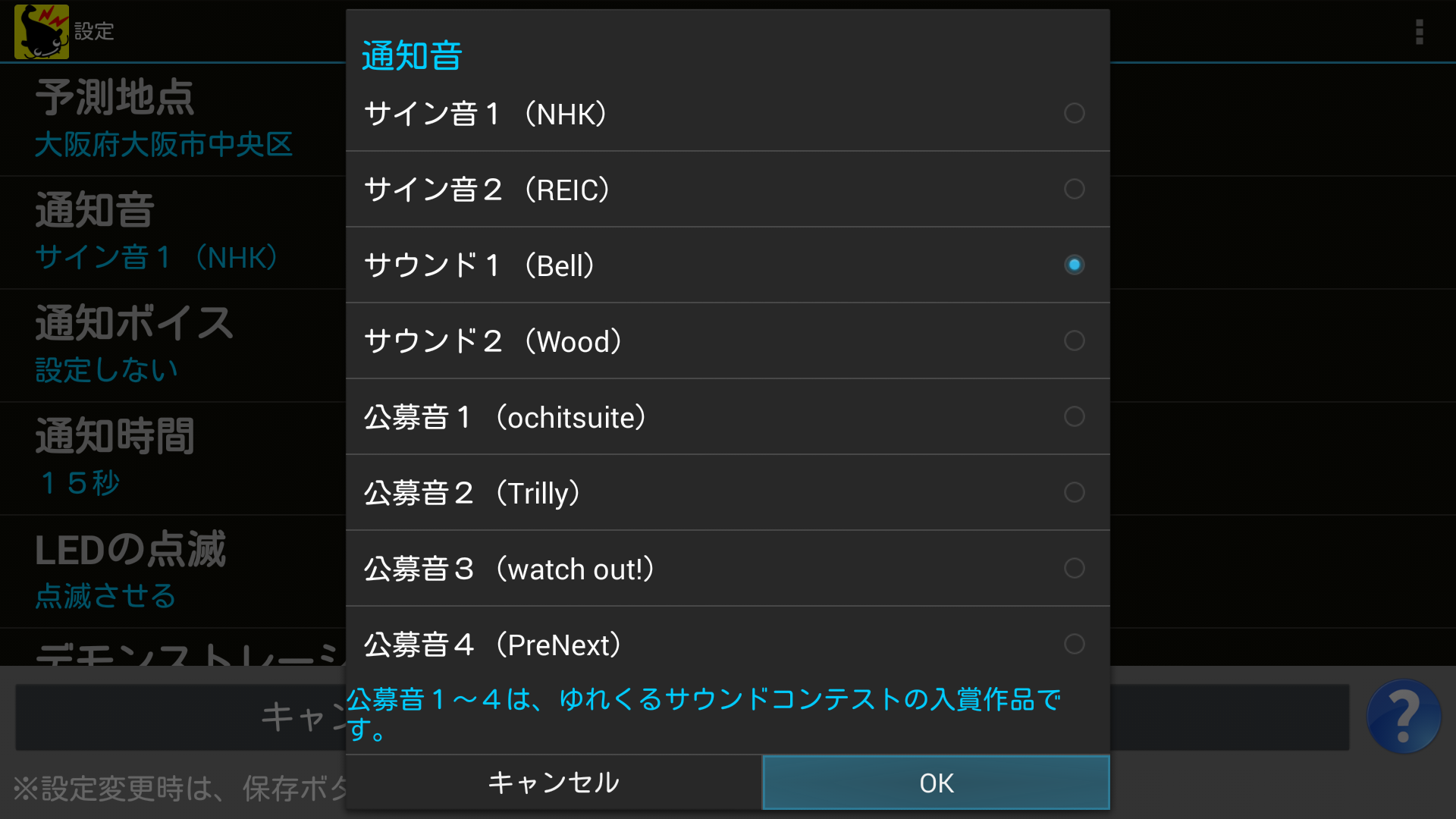
Task: Select サイン音１（NHK） notification sound
Action: (x=726, y=114)
